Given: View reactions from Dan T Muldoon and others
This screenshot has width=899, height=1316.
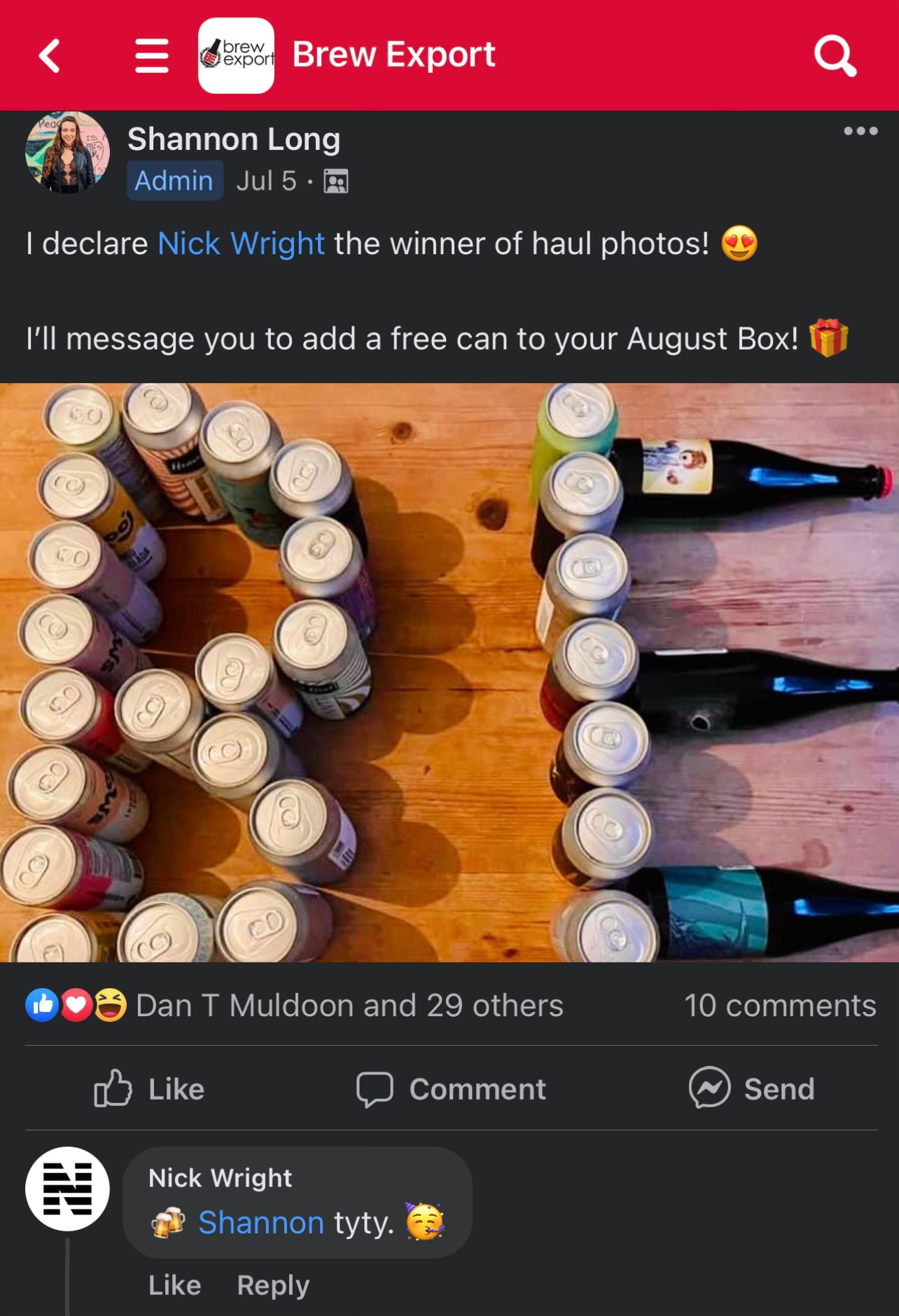Looking at the screenshot, I should [x=349, y=1005].
